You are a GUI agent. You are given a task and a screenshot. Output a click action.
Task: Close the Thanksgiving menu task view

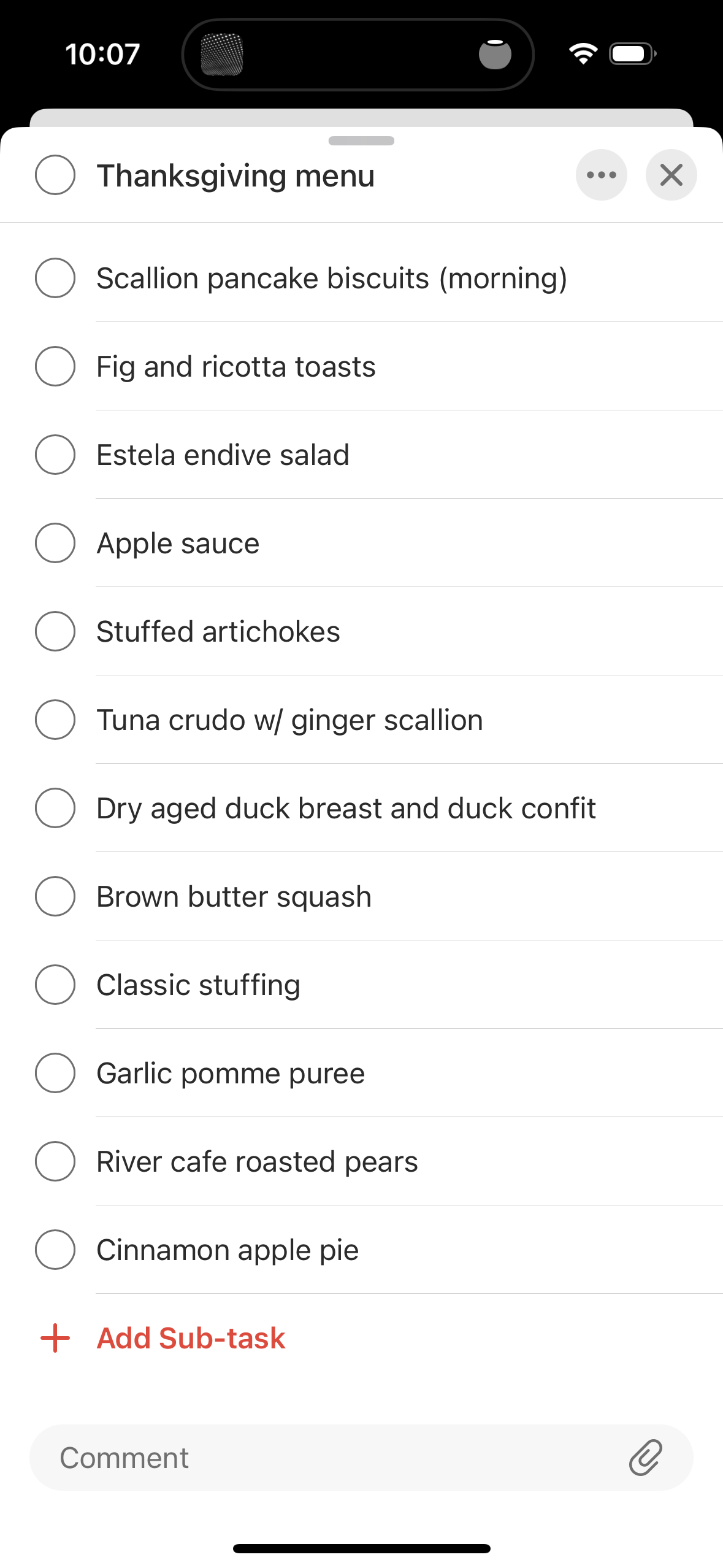[x=671, y=175]
